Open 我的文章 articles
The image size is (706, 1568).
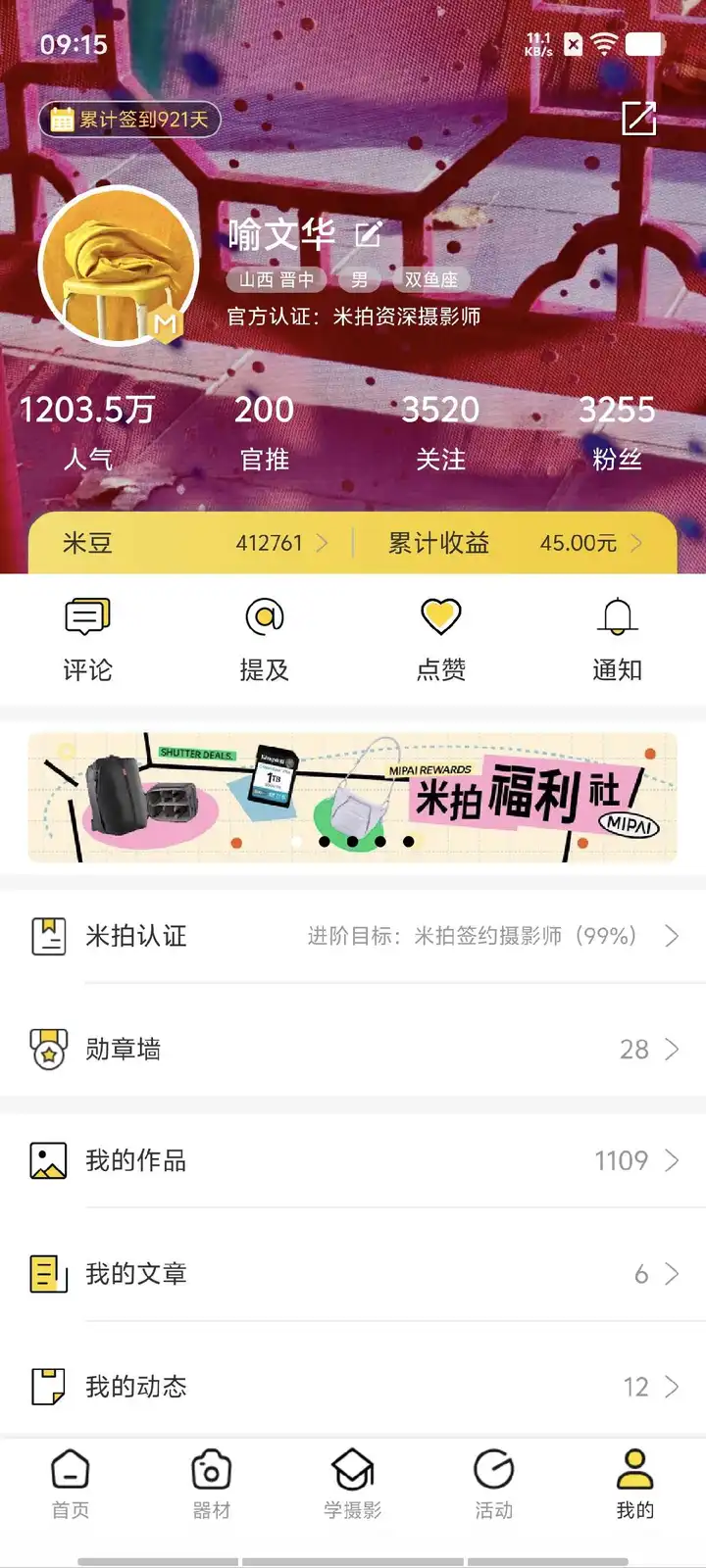[x=353, y=1274]
